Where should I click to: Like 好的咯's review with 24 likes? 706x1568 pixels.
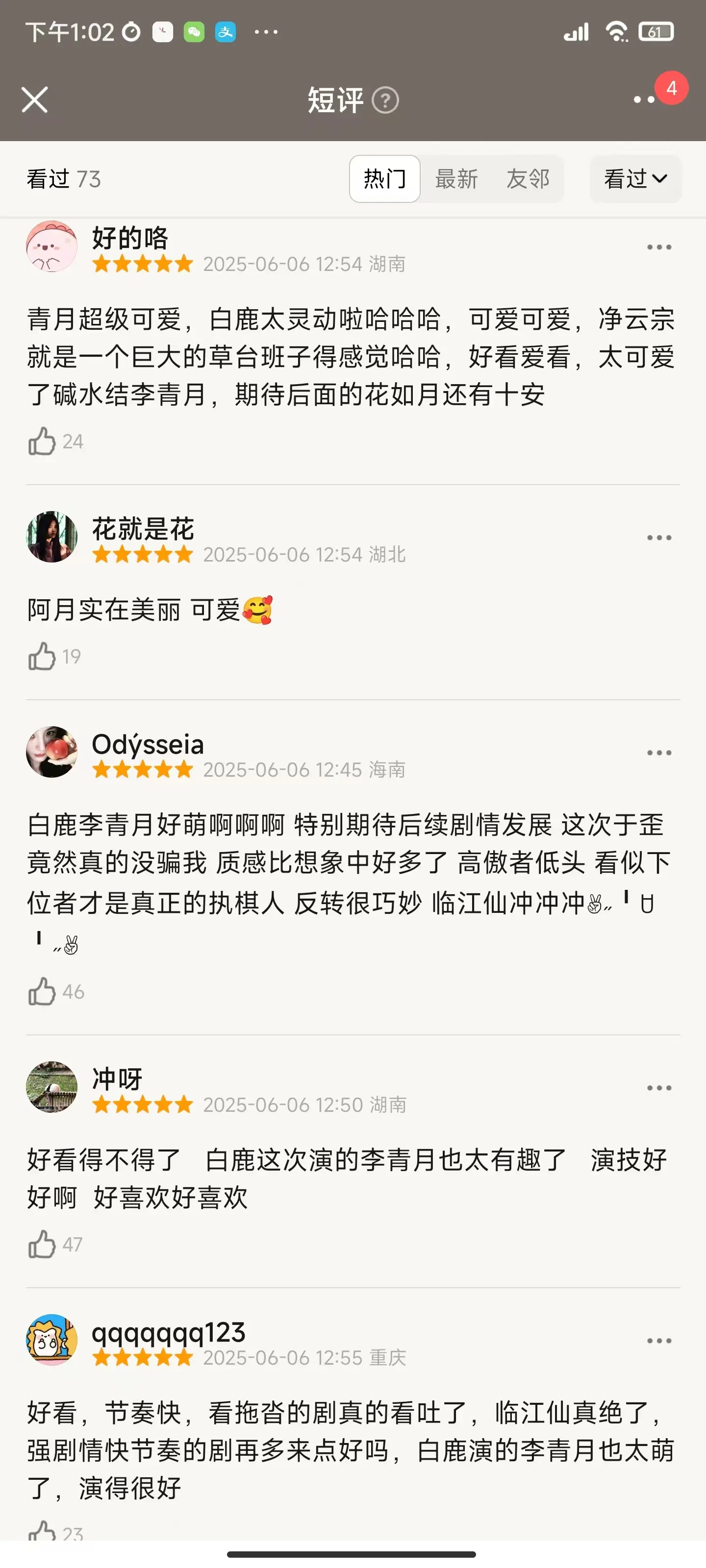(x=42, y=441)
